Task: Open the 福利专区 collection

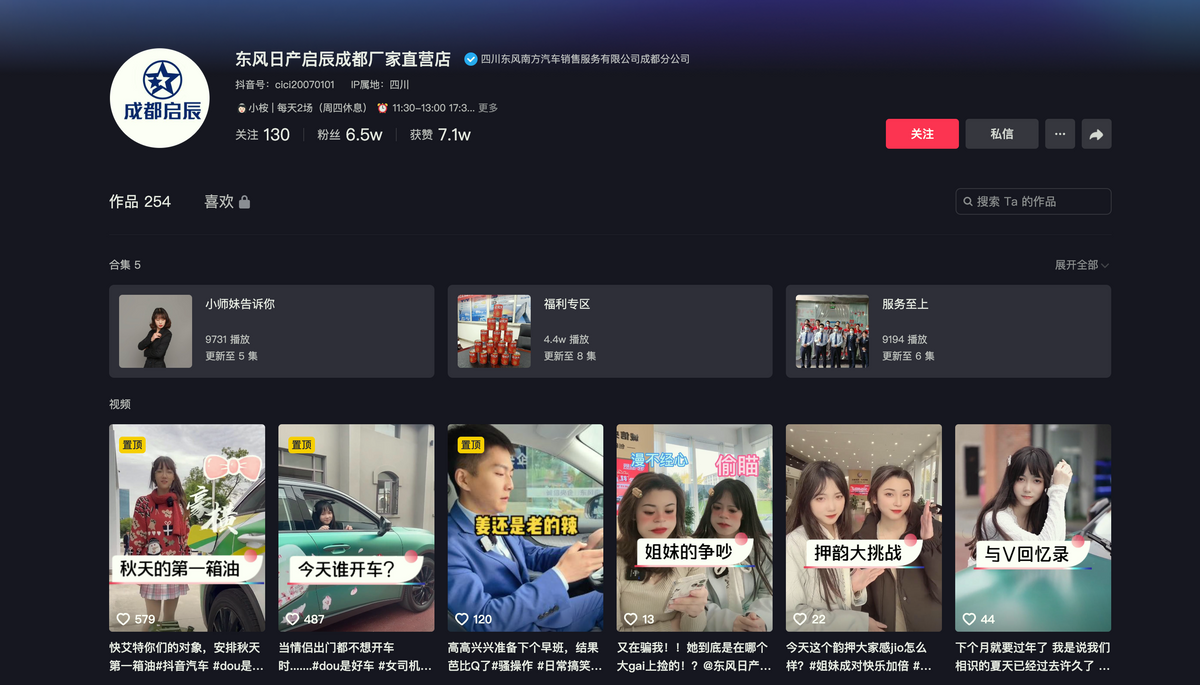Action: [610, 331]
